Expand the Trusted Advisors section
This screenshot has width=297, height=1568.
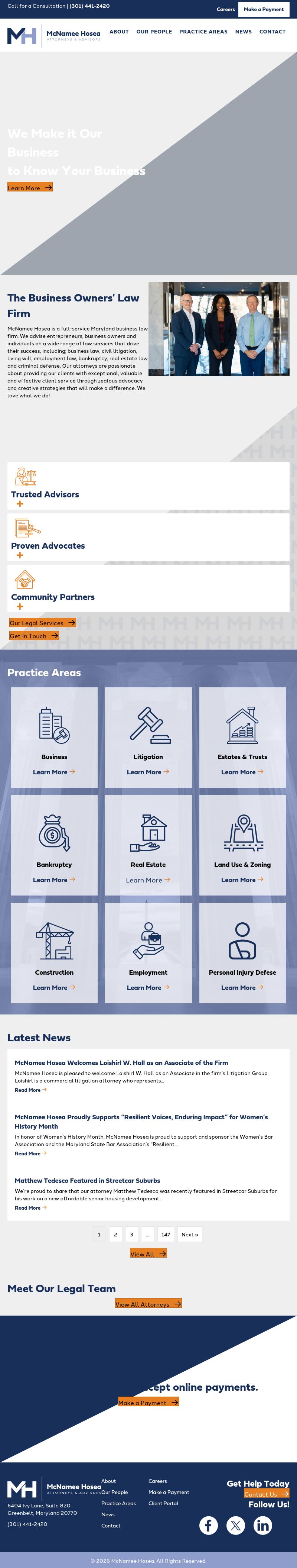click(20, 504)
